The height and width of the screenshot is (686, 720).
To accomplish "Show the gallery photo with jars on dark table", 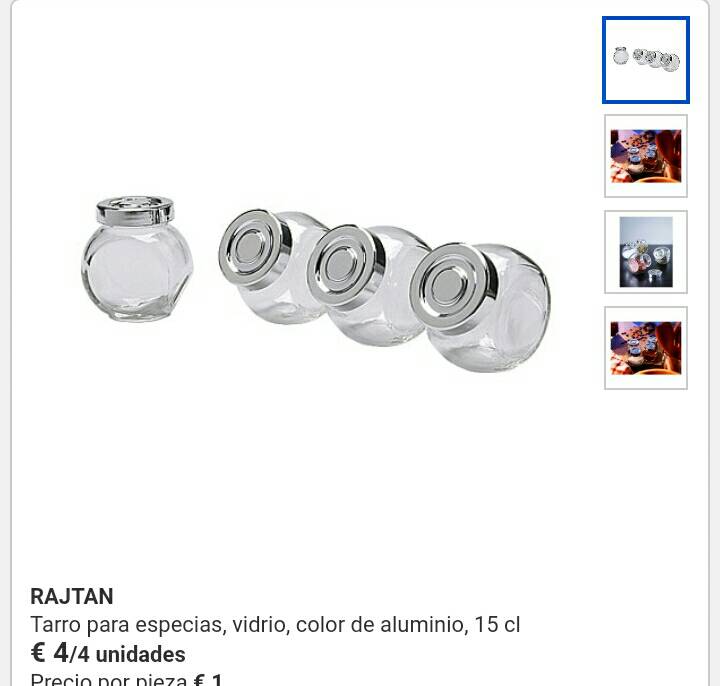I will [x=646, y=252].
